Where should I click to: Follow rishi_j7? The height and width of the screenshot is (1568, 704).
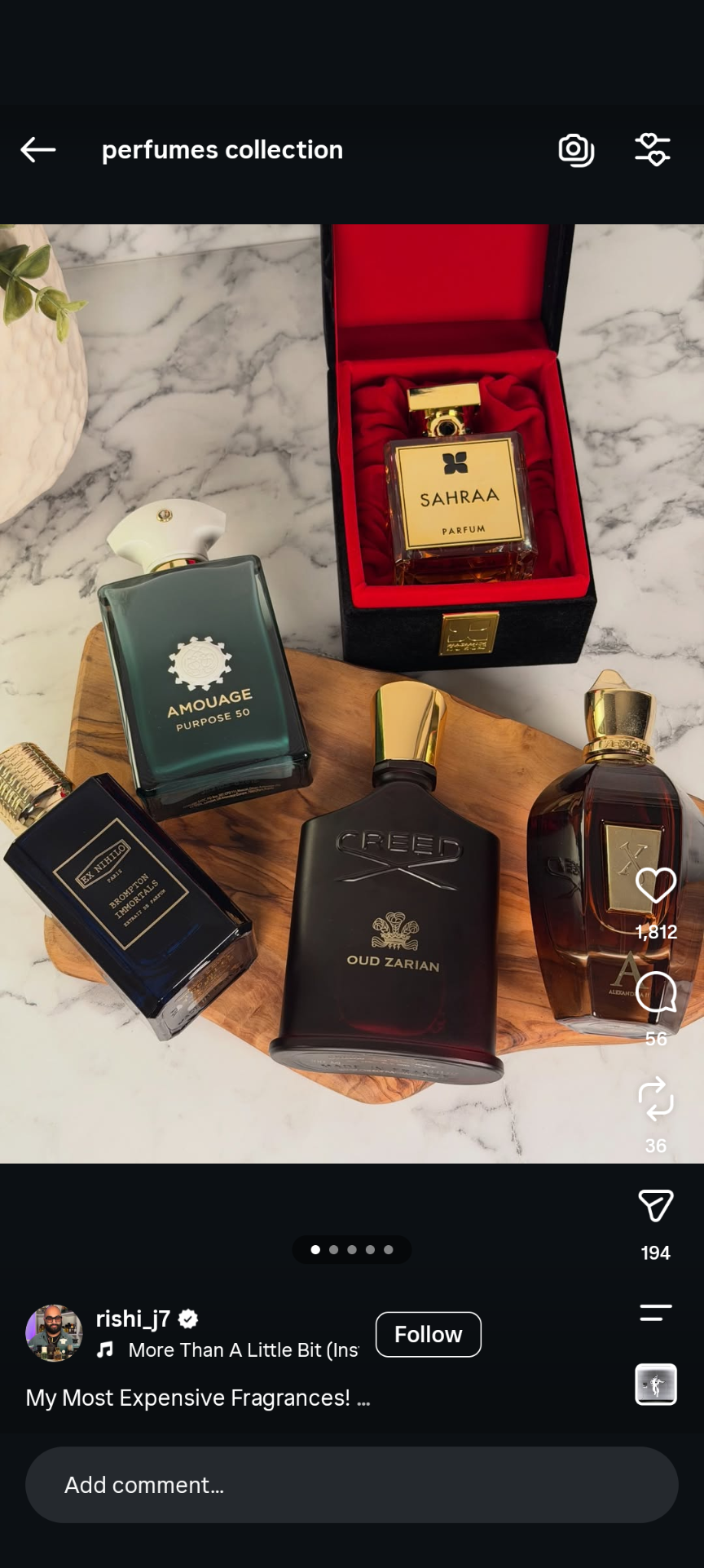tap(429, 1335)
